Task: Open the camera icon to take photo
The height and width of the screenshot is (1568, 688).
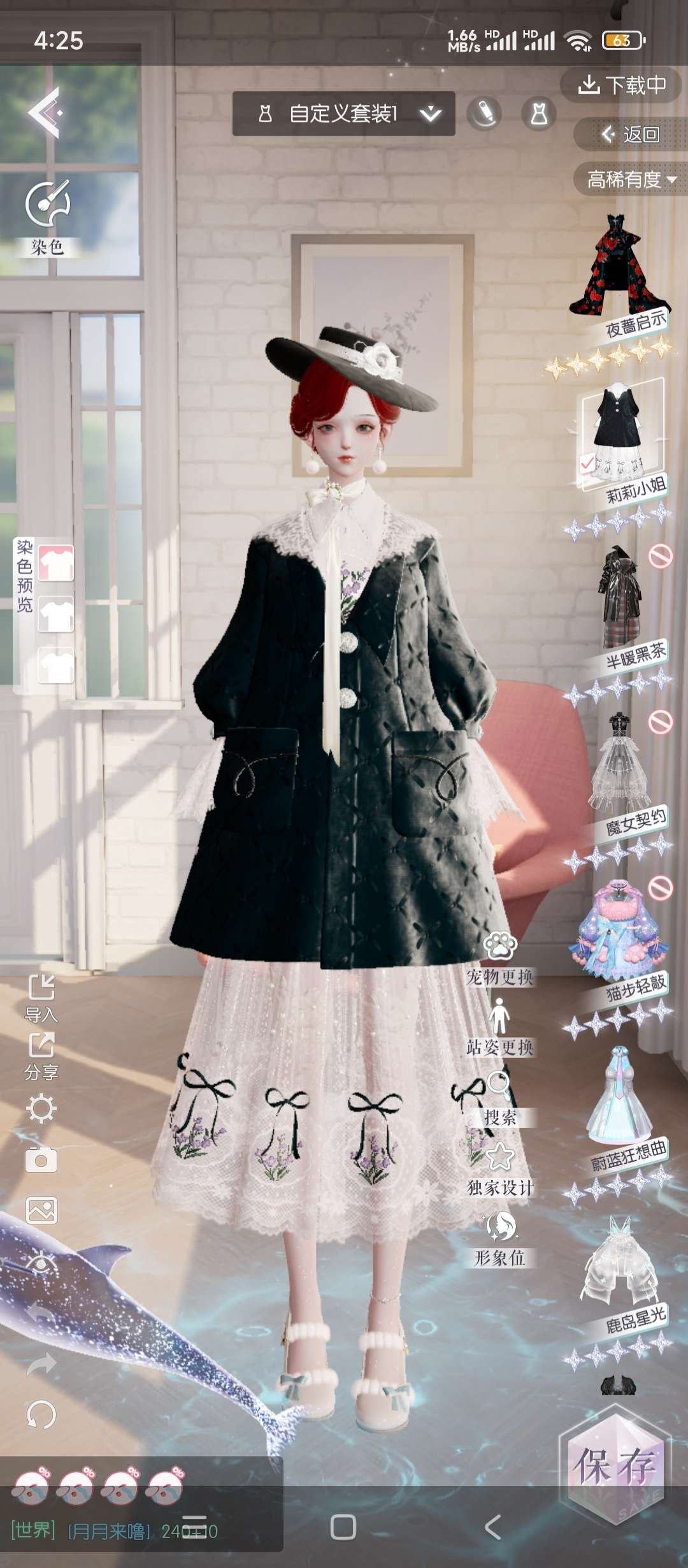Action: click(41, 1160)
